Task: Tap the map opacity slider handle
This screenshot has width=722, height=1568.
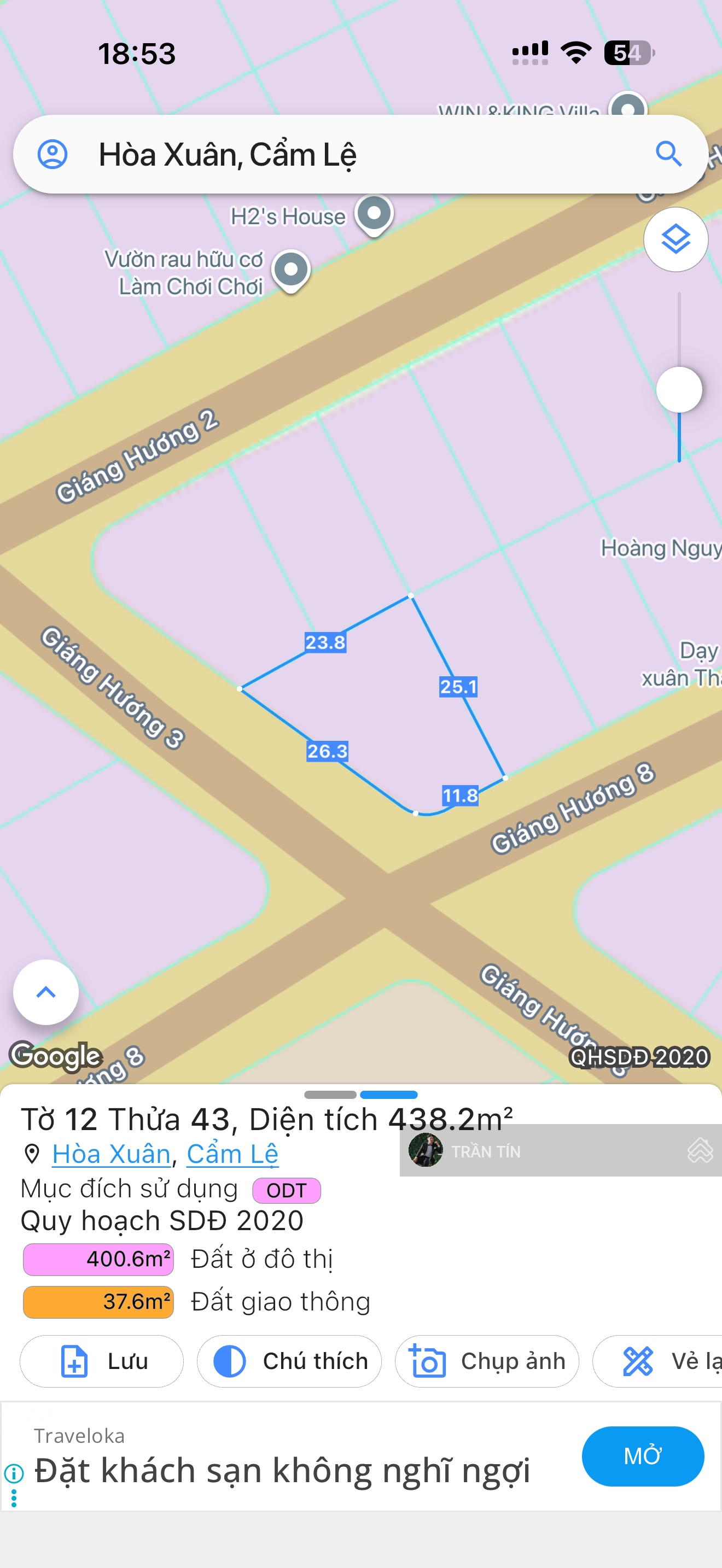Action: [x=679, y=390]
